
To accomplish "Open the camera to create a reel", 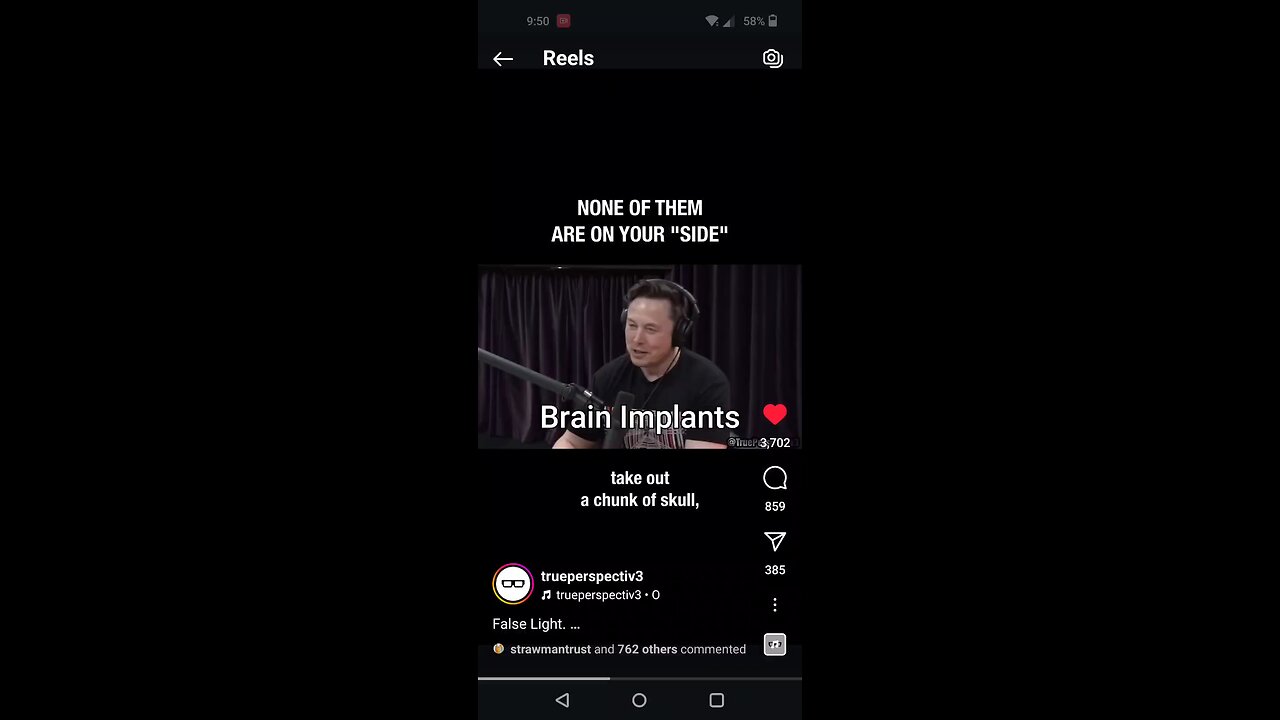I will (x=772, y=58).
